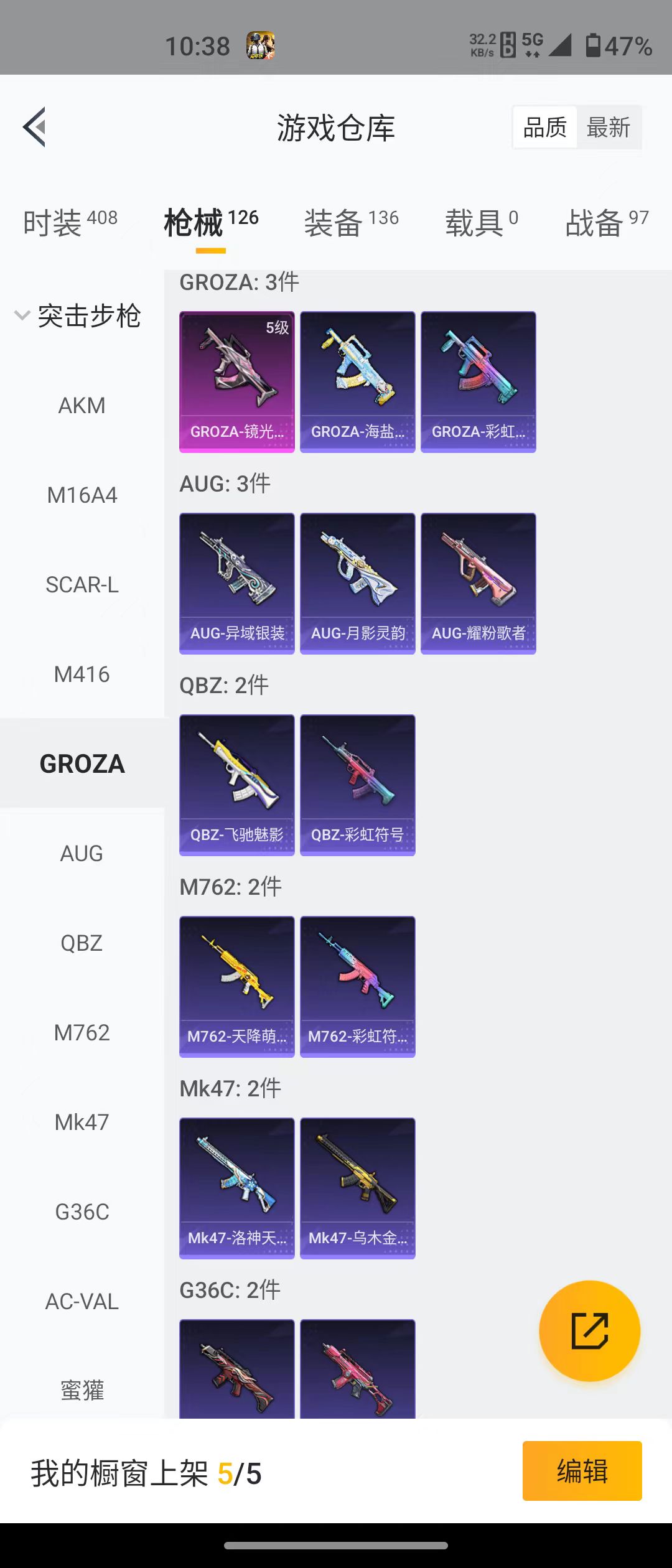Switch to the 载具 tab
This screenshot has width=672, height=1568.
click(x=481, y=222)
